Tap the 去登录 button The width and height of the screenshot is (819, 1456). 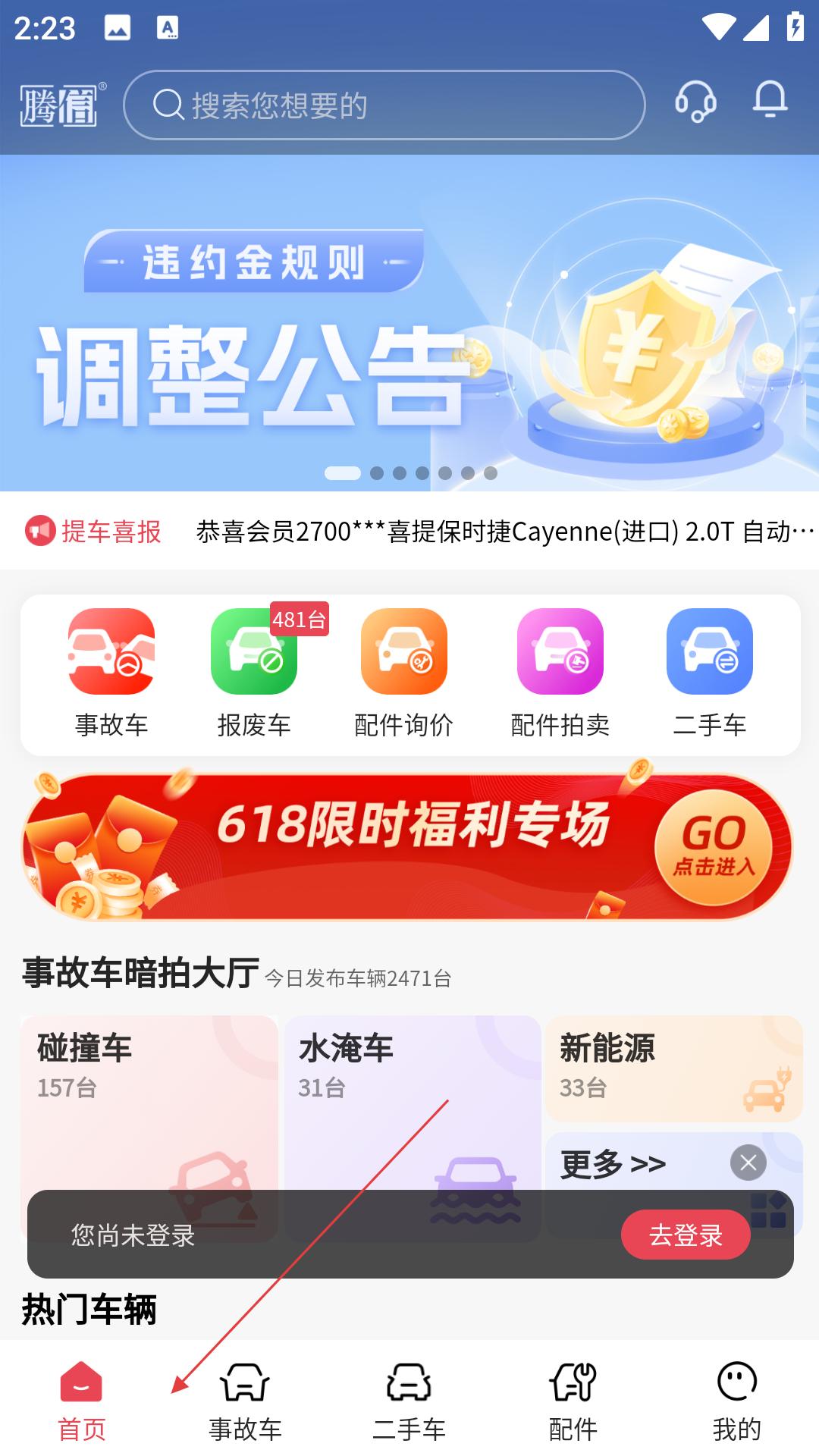point(686,1235)
